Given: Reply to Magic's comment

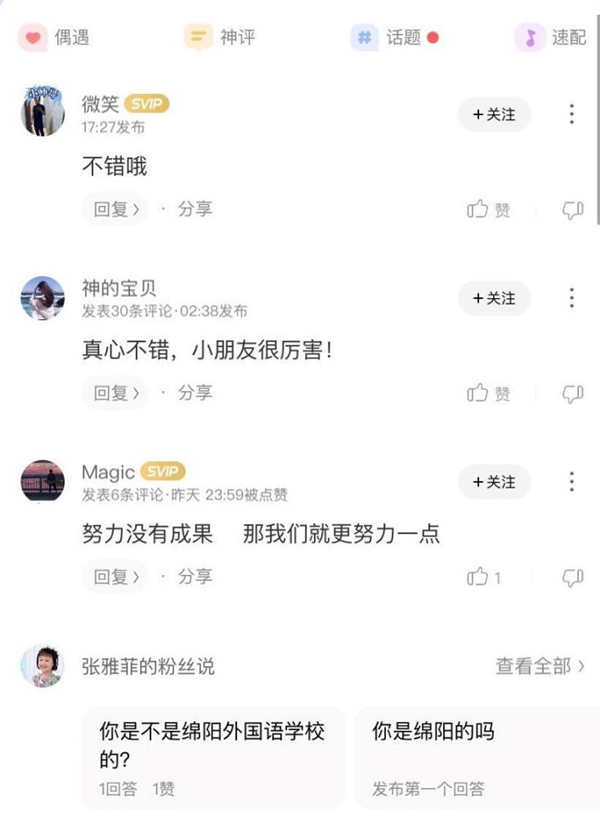Looking at the screenshot, I should click(113, 577).
